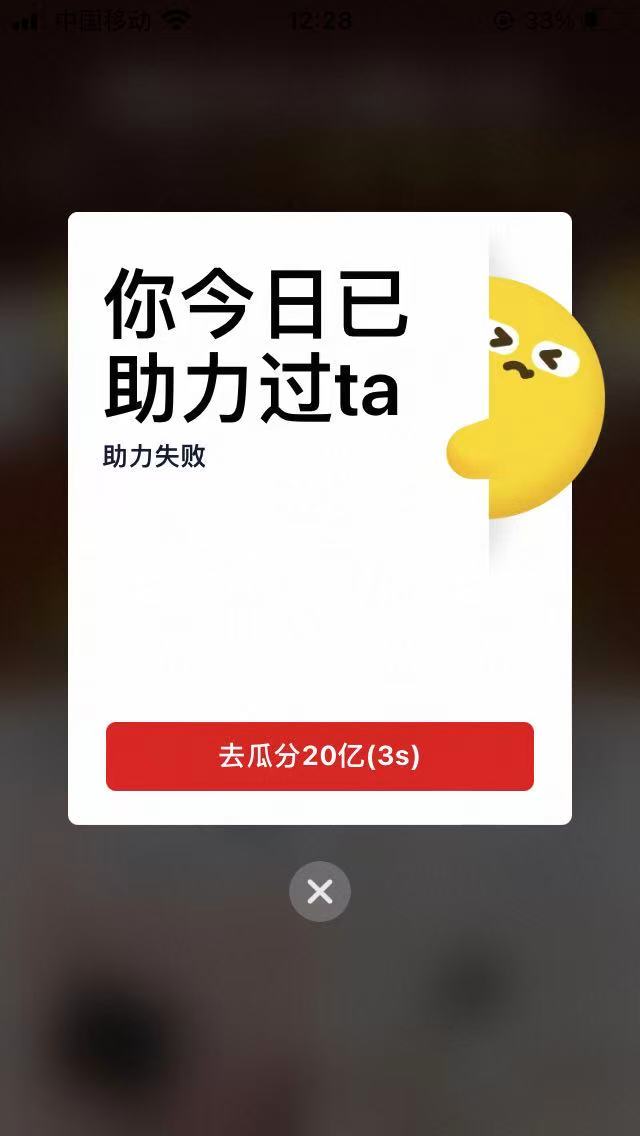Dismiss the dialog with the X button

[x=320, y=891]
